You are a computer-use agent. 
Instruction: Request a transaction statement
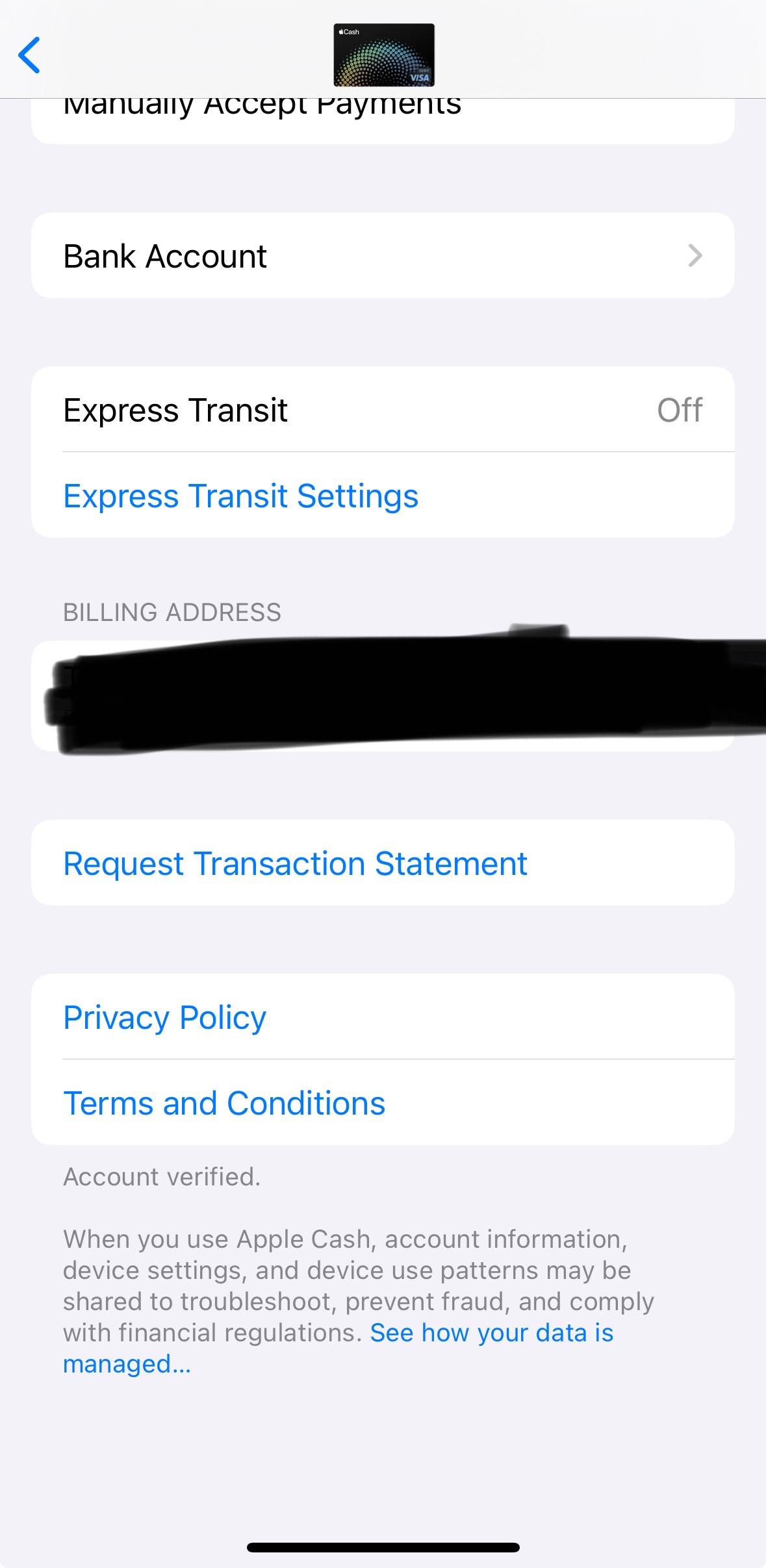295,864
